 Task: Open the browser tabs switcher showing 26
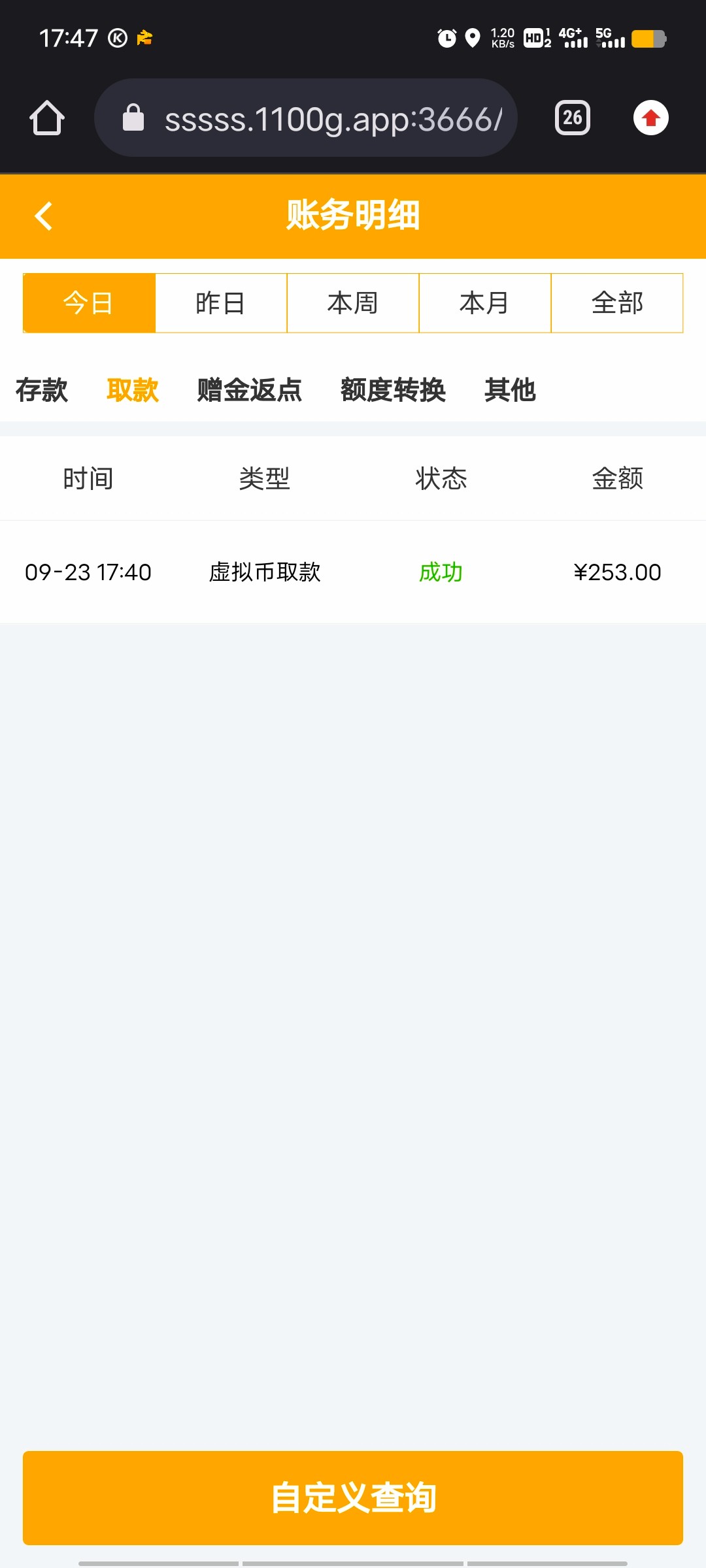[572, 118]
